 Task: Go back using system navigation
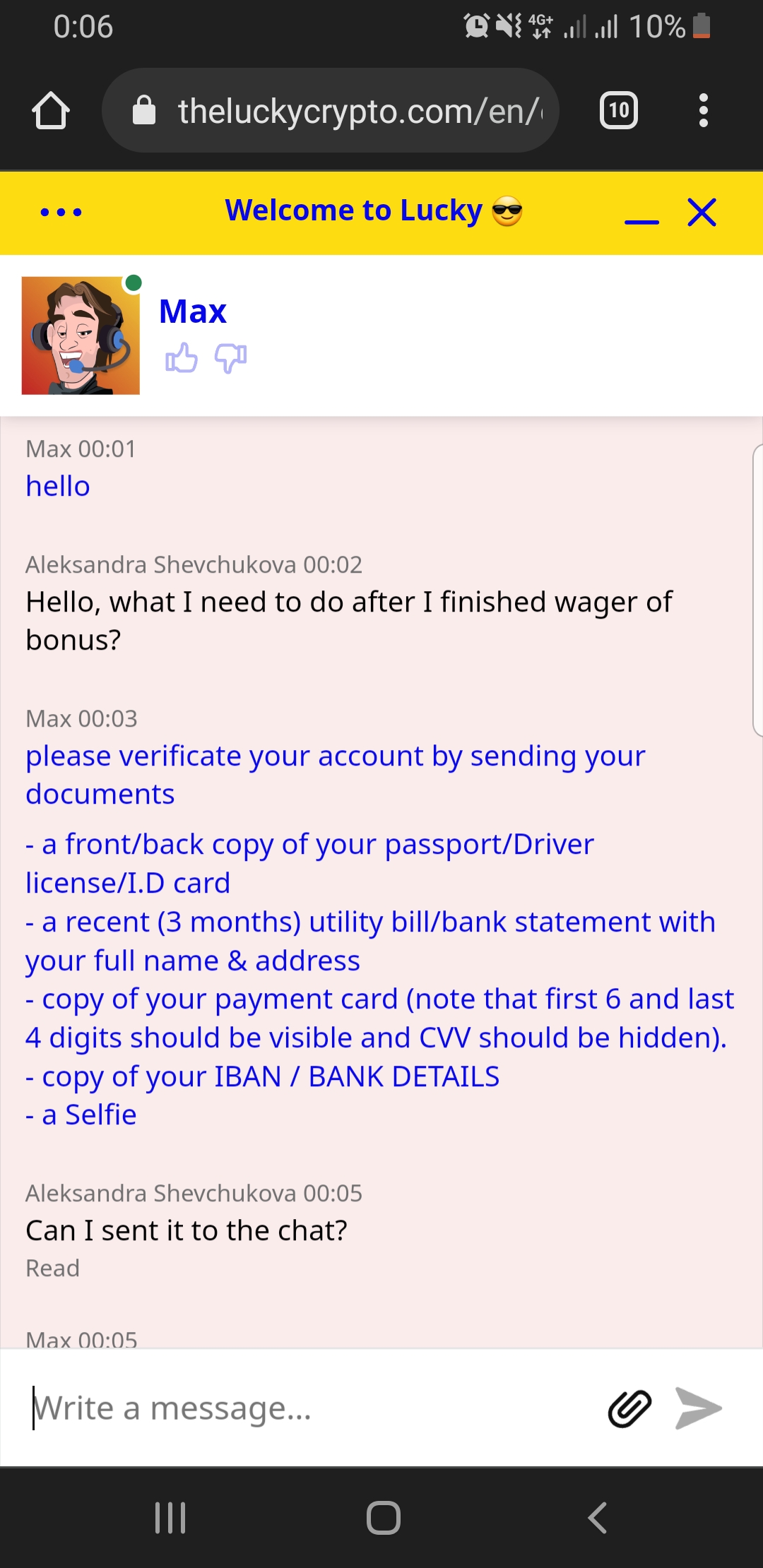598,1517
